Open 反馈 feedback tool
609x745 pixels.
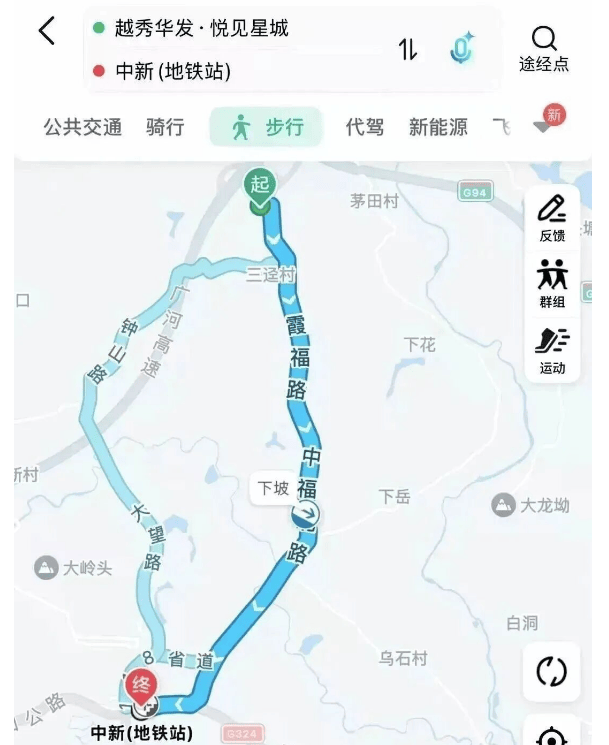[552, 218]
